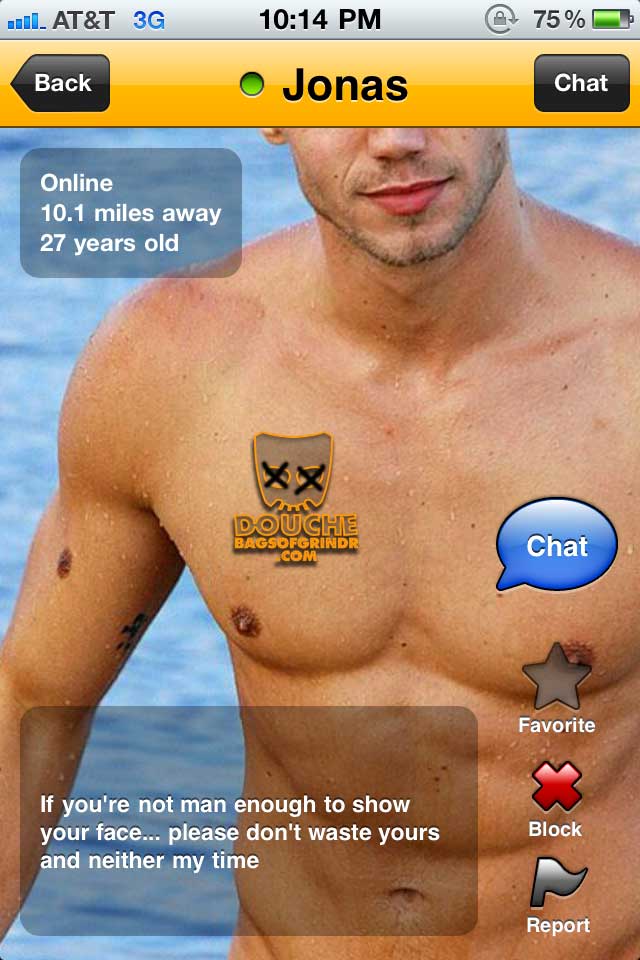
Task: Start a conversation via the blue Chat bubble
Action: click(557, 545)
